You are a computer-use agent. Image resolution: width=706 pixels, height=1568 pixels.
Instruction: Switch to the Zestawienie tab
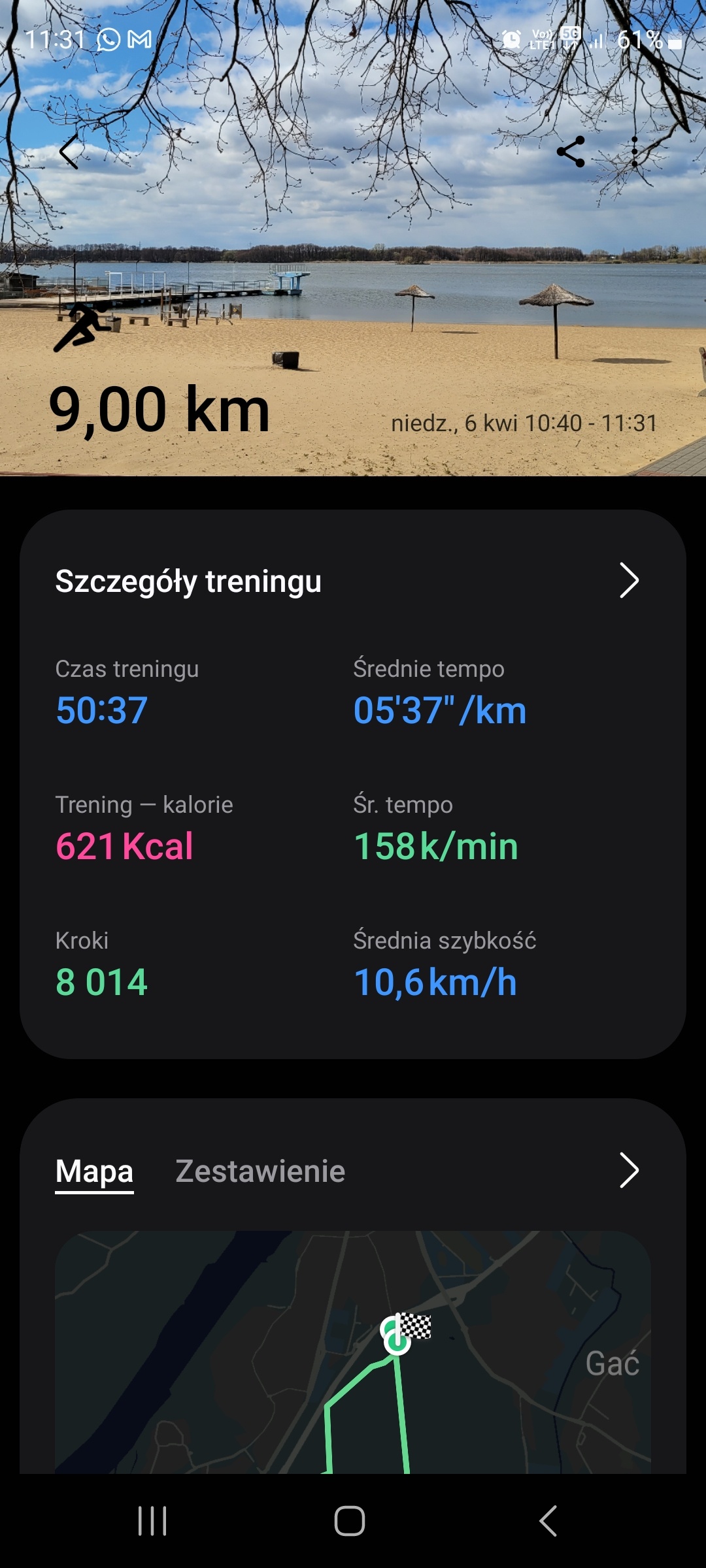pyautogui.click(x=260, y=1171)
